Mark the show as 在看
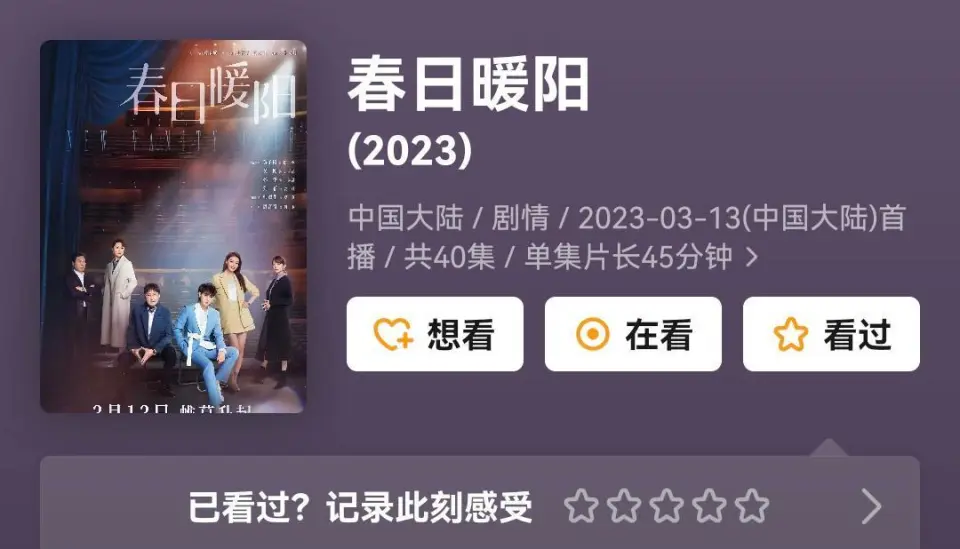The width and height of the screenshot is (960, 549). (x=632, y=334)
